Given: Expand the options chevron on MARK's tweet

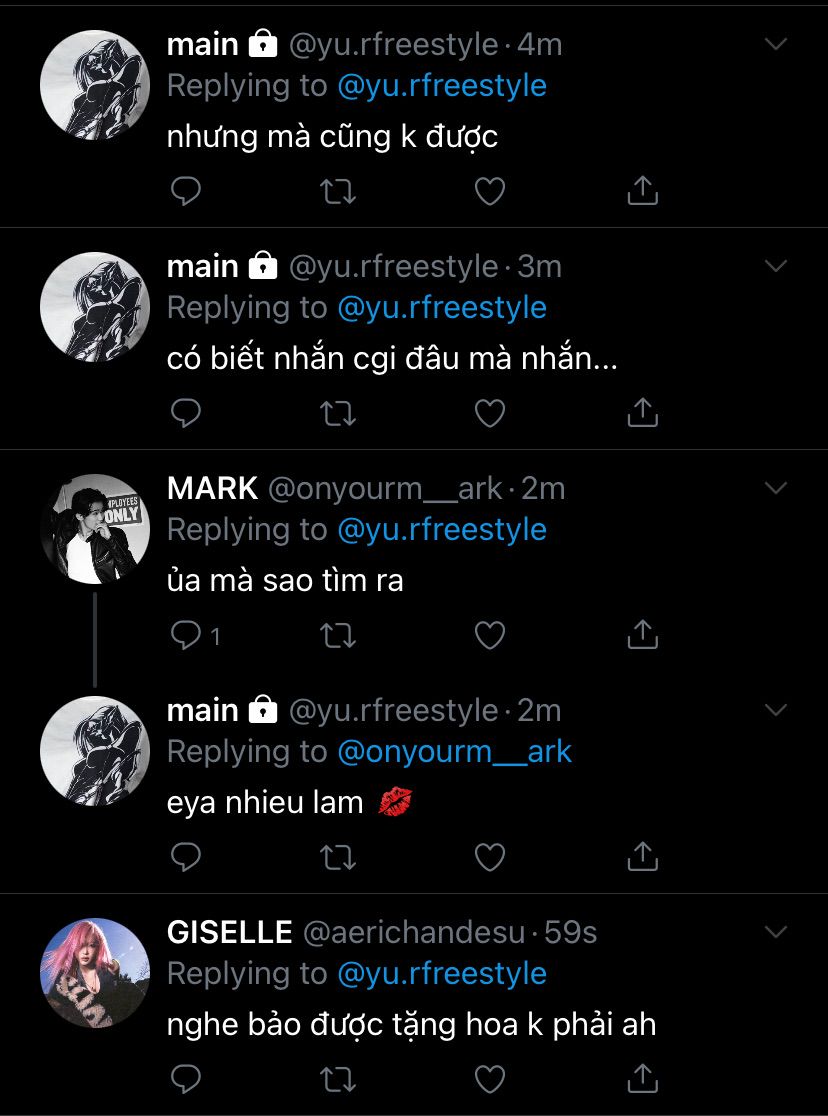Looking at the screenshot, I should (775, 488).
